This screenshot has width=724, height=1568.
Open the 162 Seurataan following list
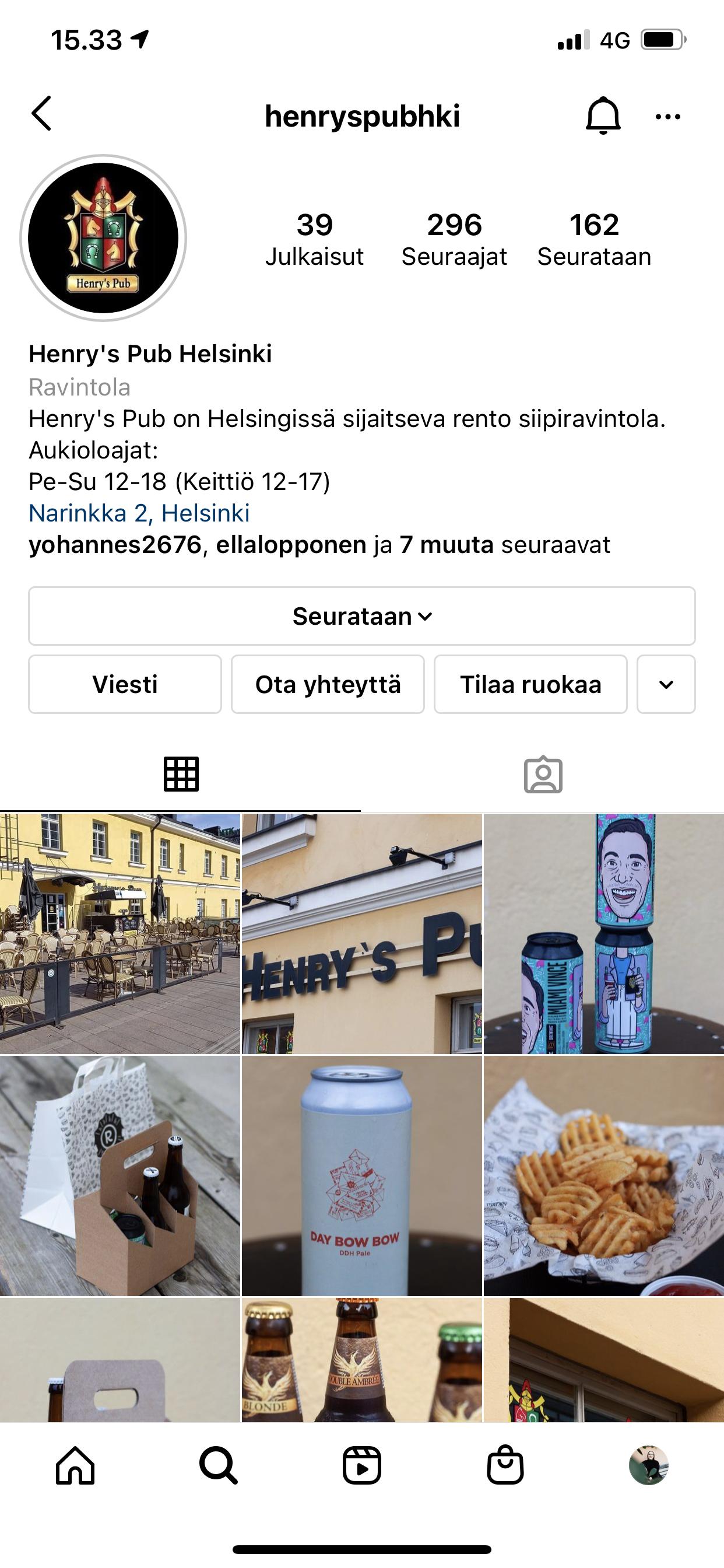click(594, 239)
